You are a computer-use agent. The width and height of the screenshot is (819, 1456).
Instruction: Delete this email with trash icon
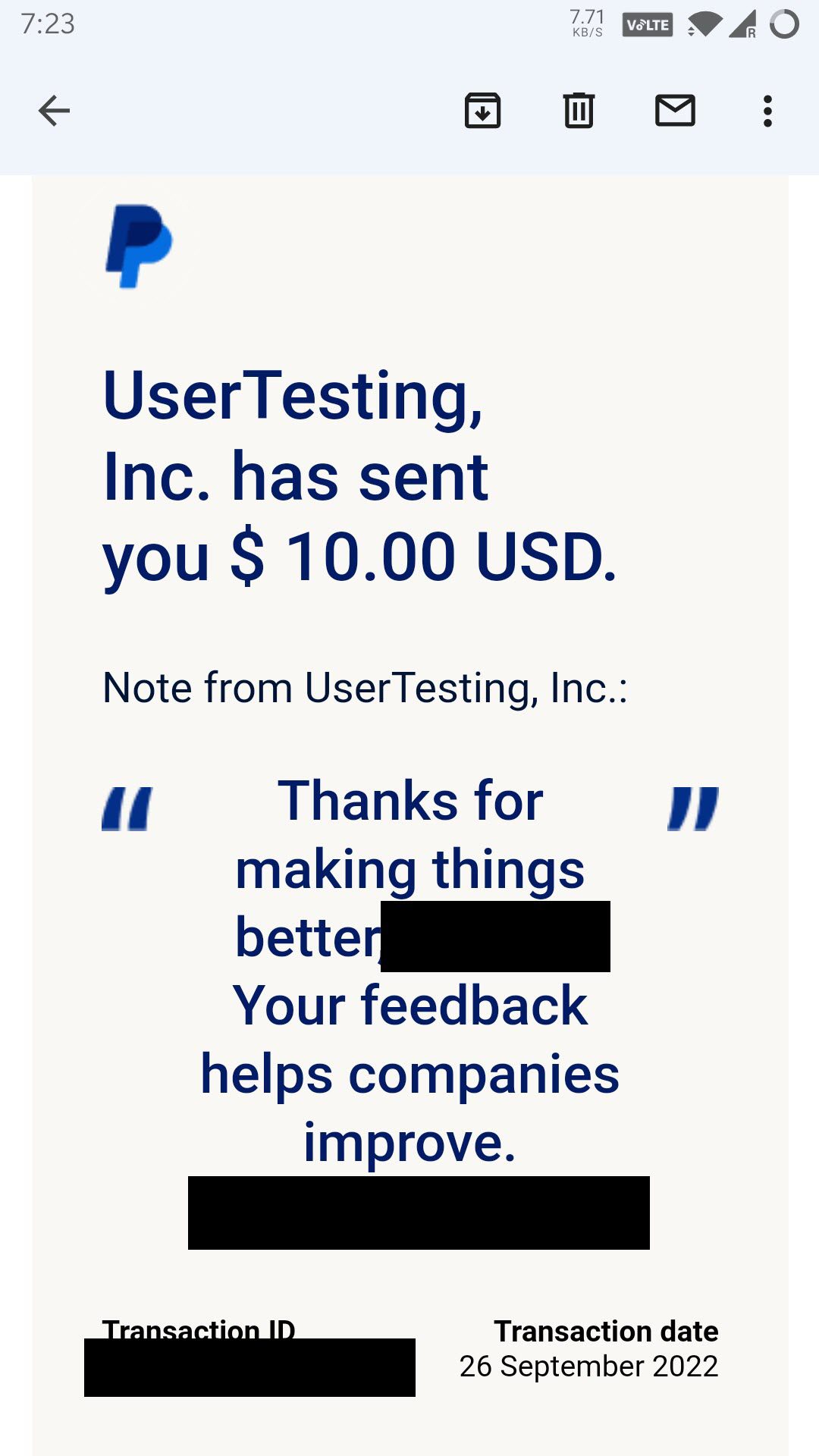pos(579,111)
